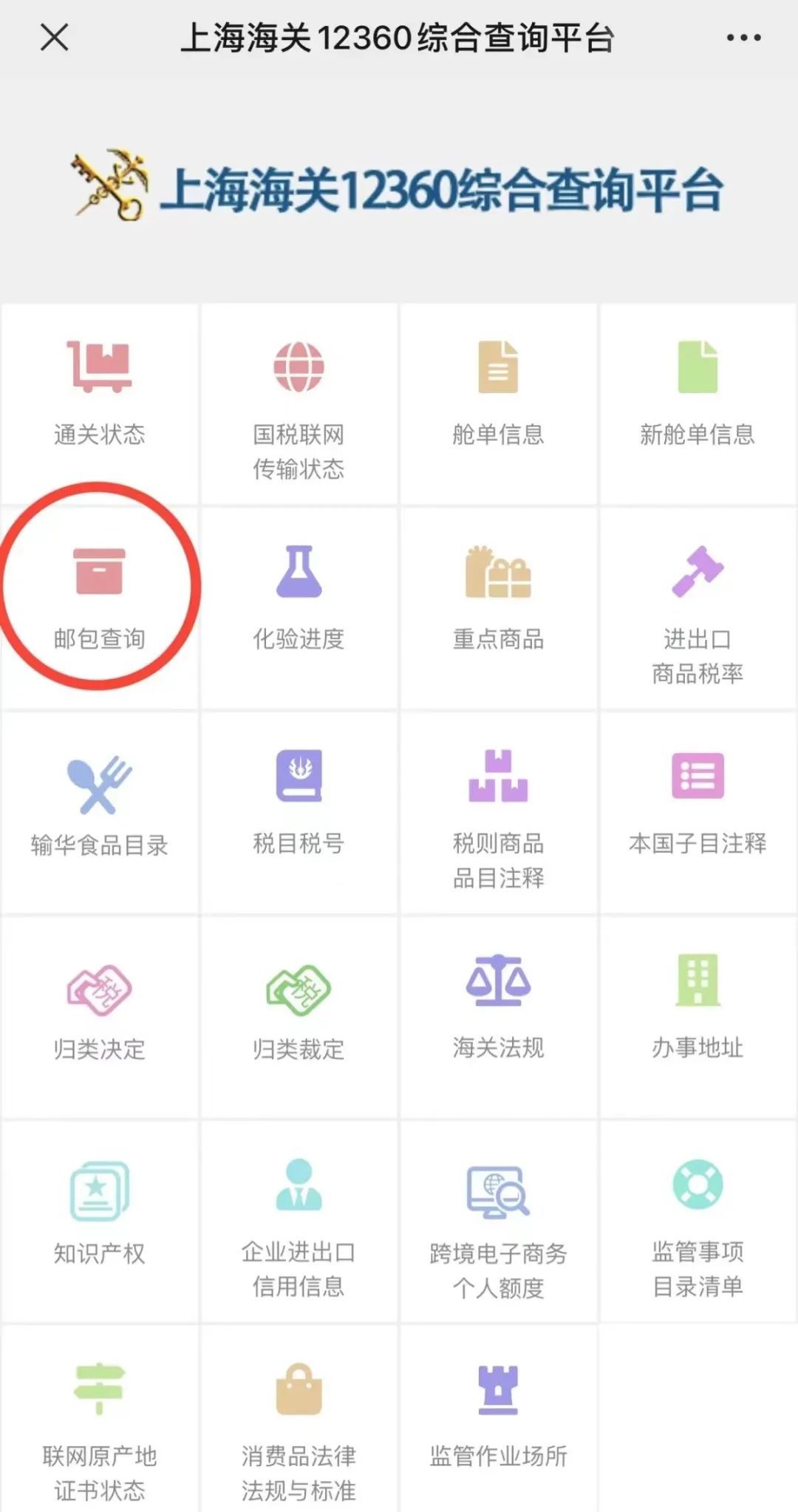Open the three-dot overflow menu

[743, 37]
